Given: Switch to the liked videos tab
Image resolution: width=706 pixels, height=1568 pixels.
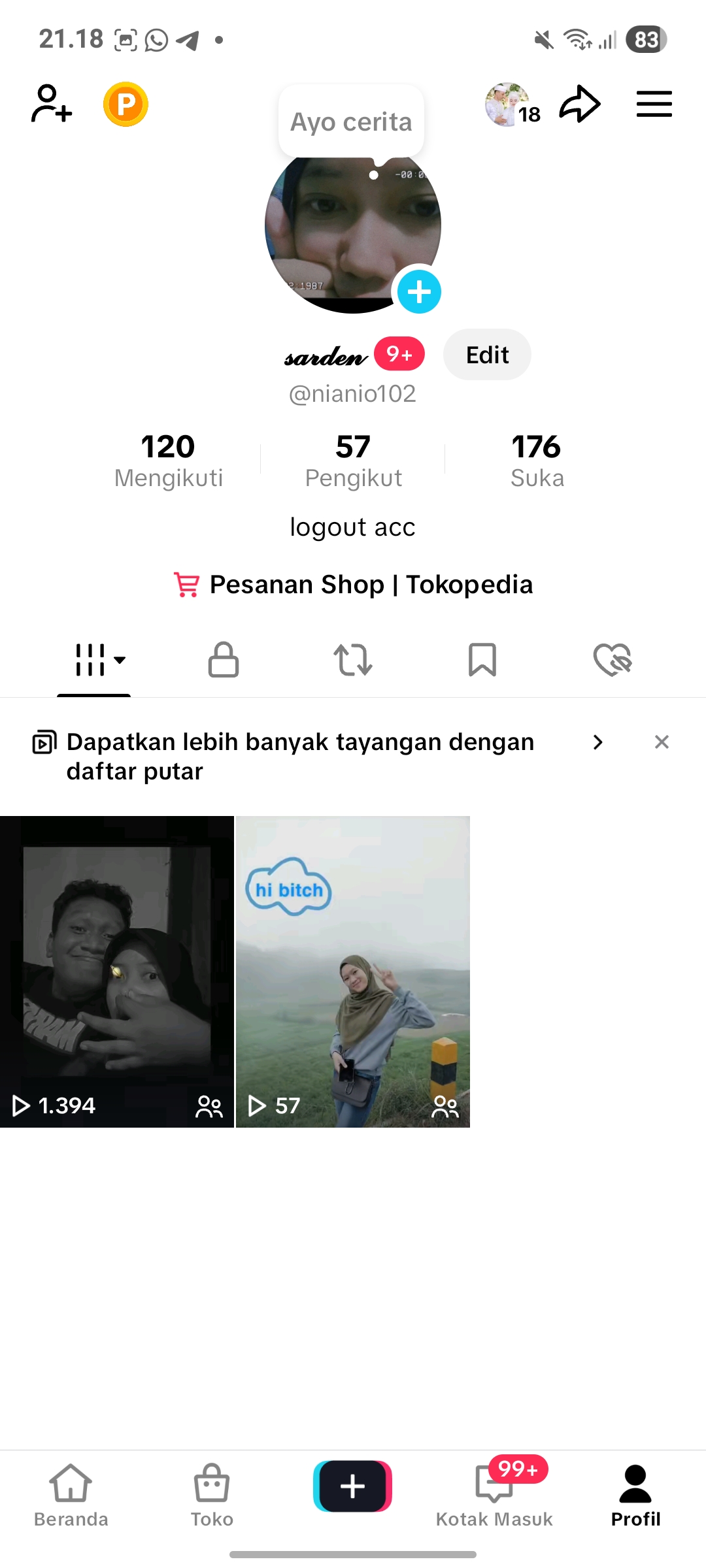Looking at the screenshot, I should coord(612,659).
